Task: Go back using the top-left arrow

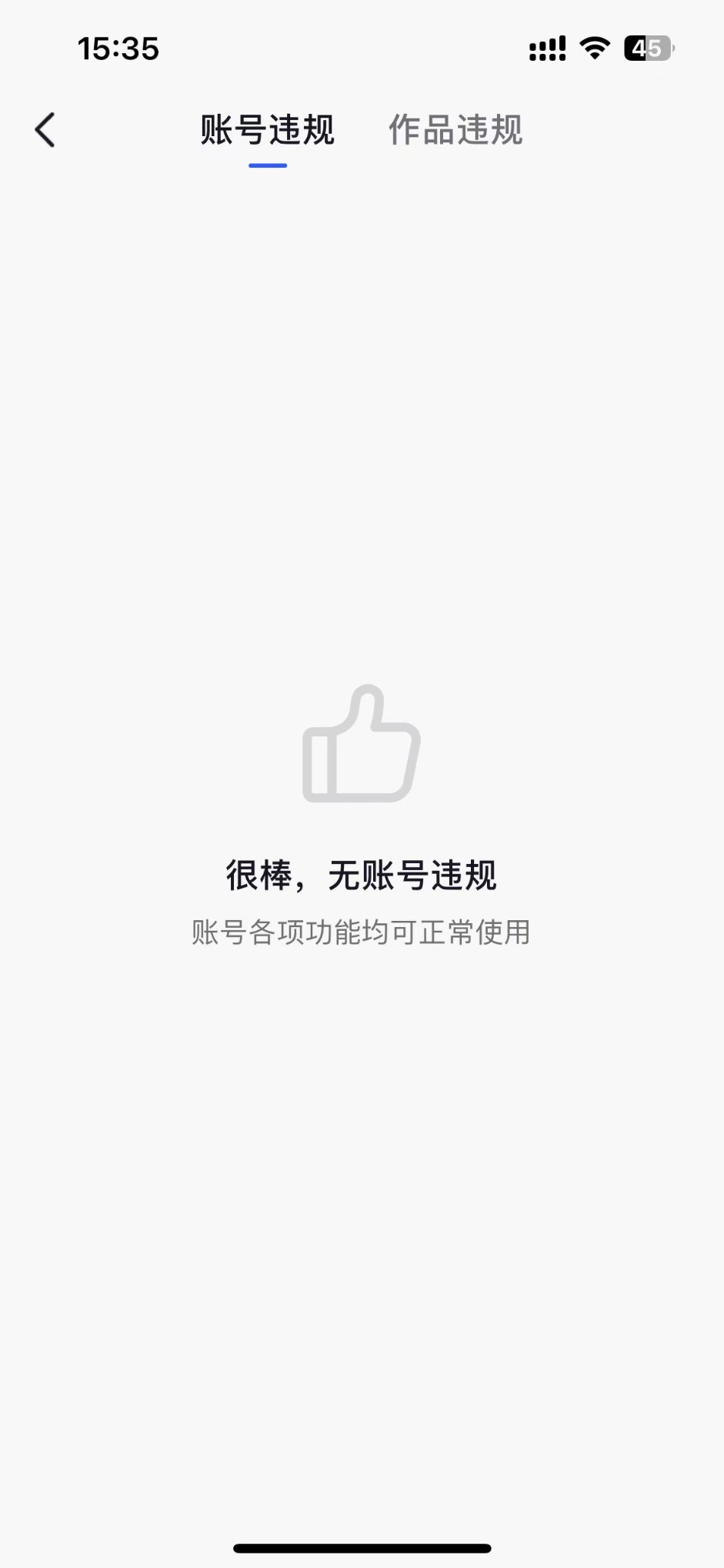Action: [x=45, y=129]
